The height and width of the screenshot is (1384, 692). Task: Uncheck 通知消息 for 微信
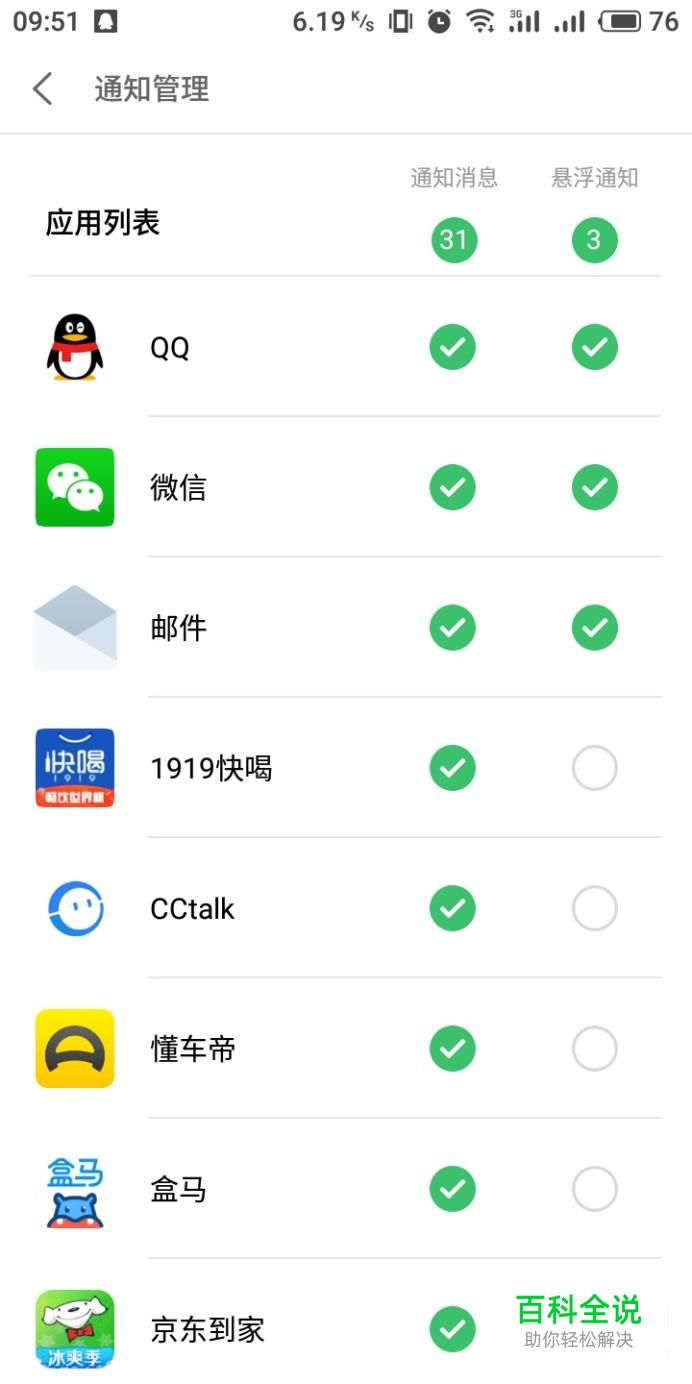point(453,488)
